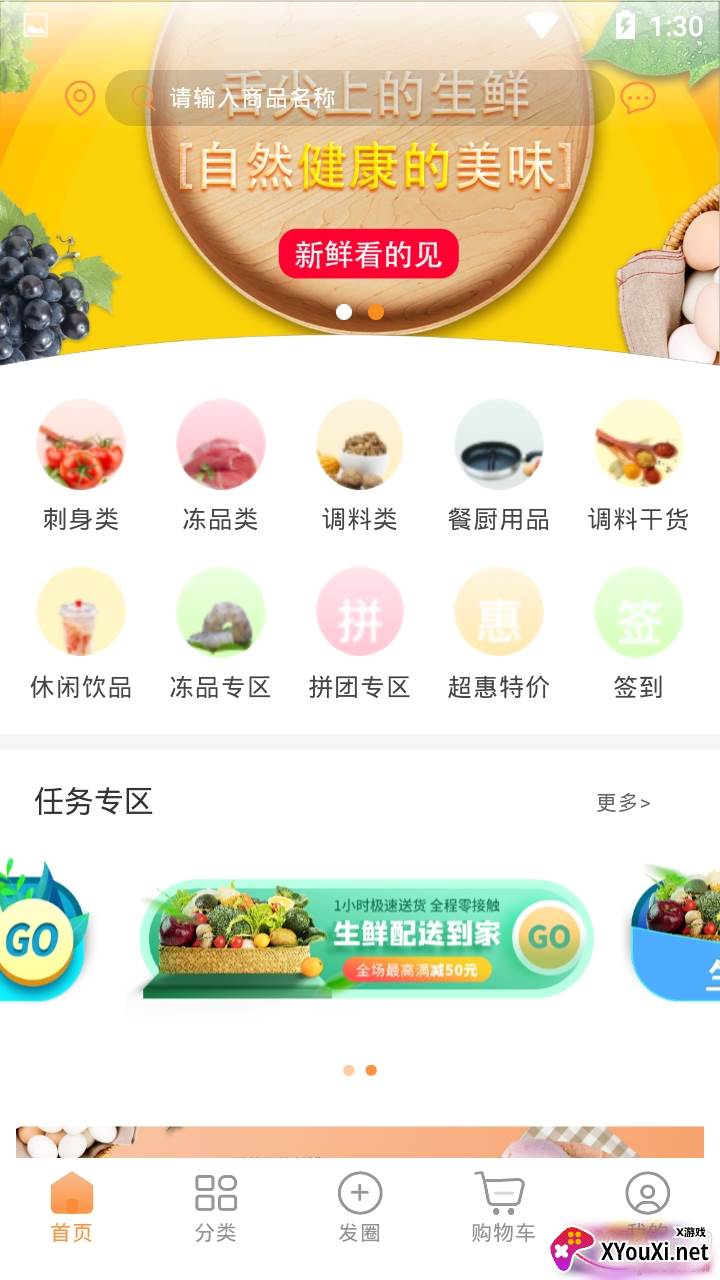Switch to the 首页 home tab
Screen dimensions: 720x1280
(x=72, y=1208)
